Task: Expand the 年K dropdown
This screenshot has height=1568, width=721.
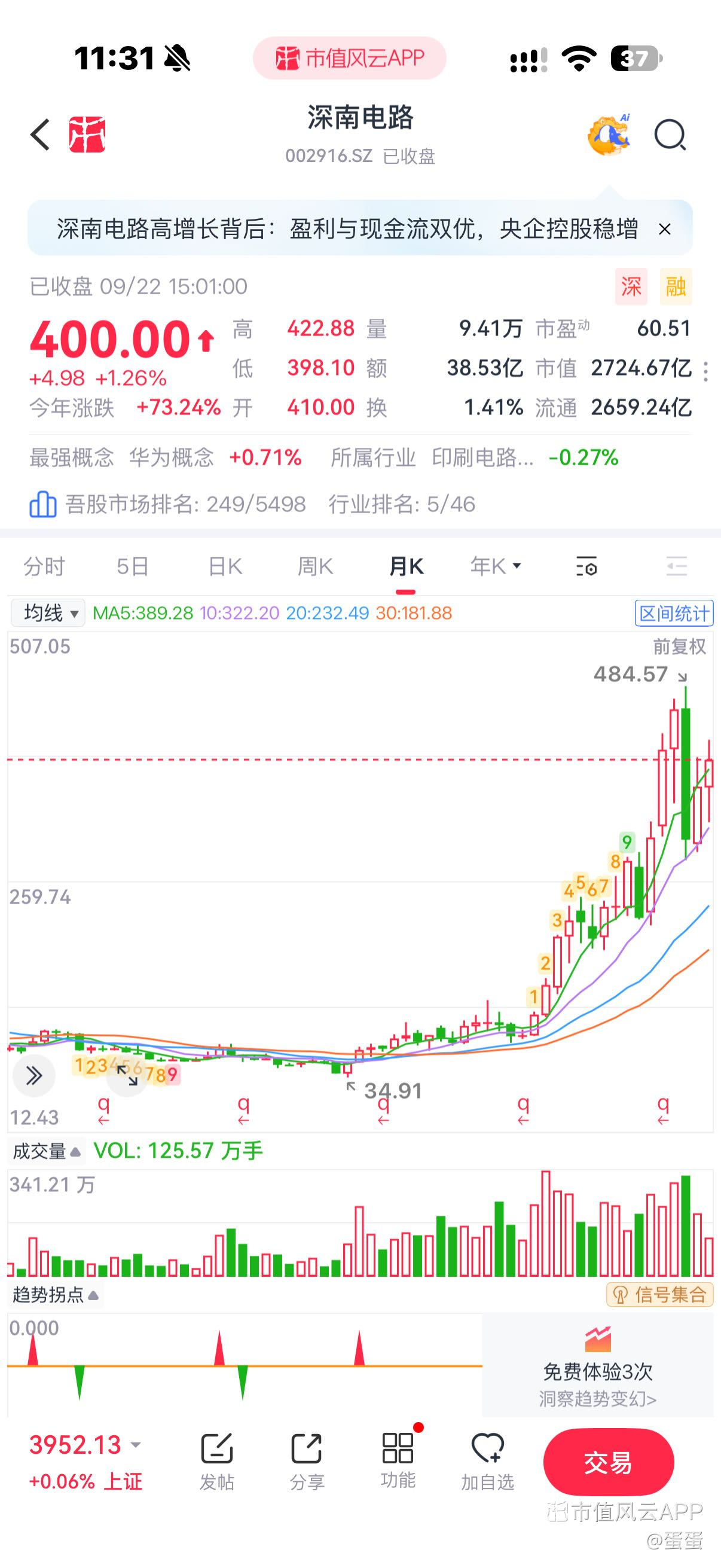Action: (x=496, y=566)
